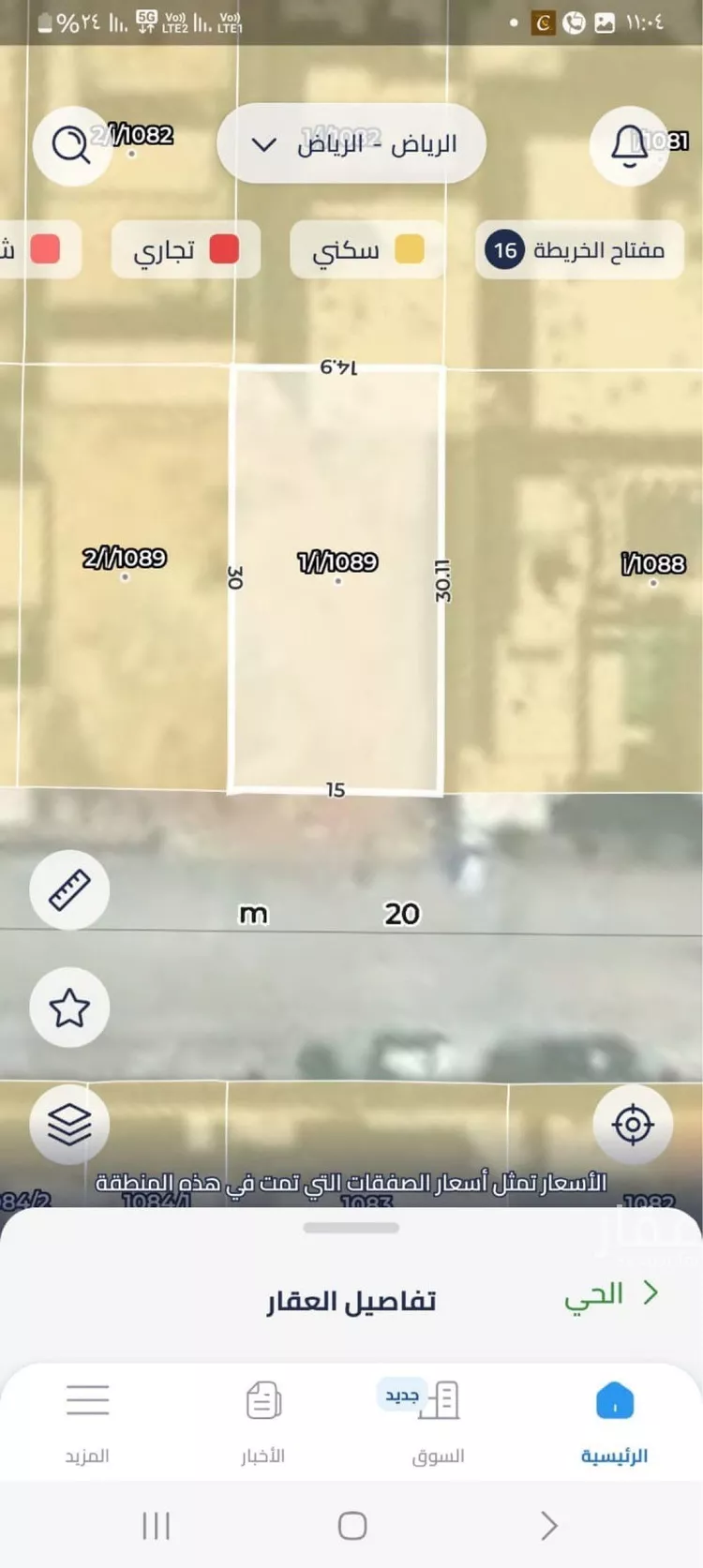Activate the ruler measurement tool
This screenshot has height=1568, width=703.
(69, 889)
